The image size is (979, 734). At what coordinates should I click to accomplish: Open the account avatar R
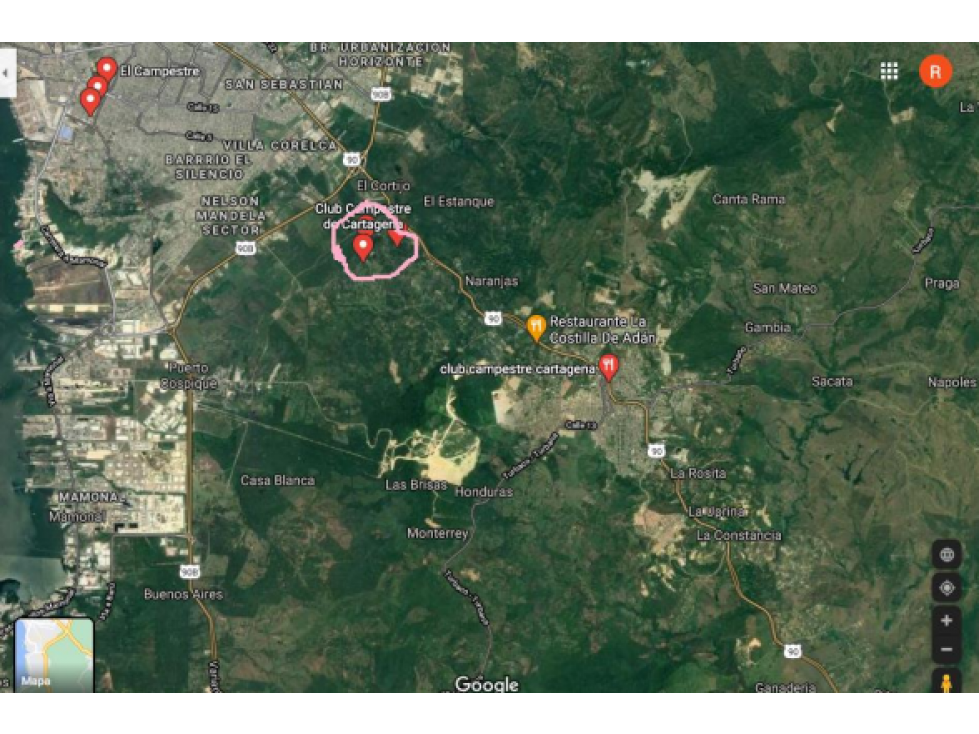(935, 71)
